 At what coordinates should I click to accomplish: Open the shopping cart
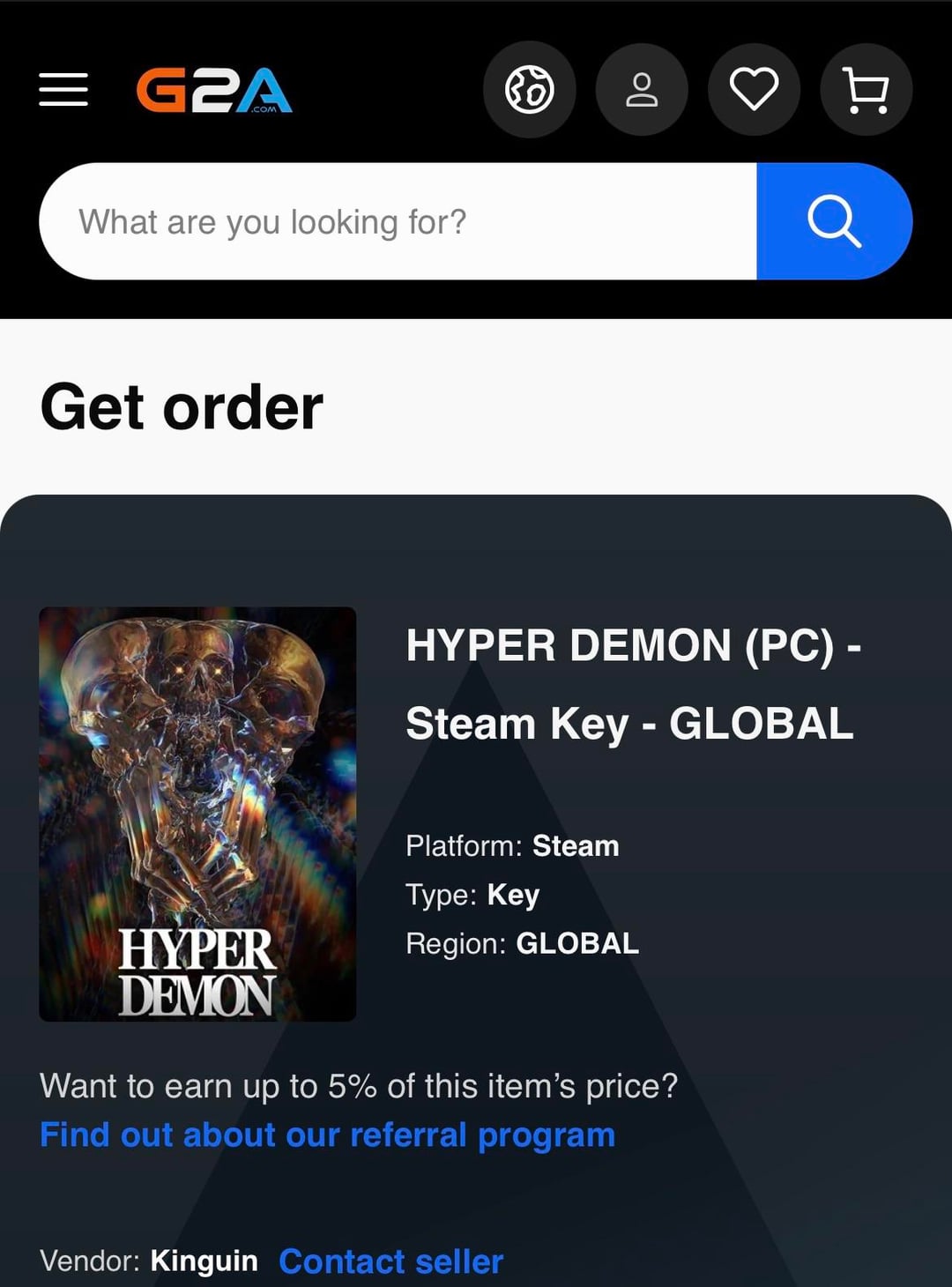coord(866,90)
